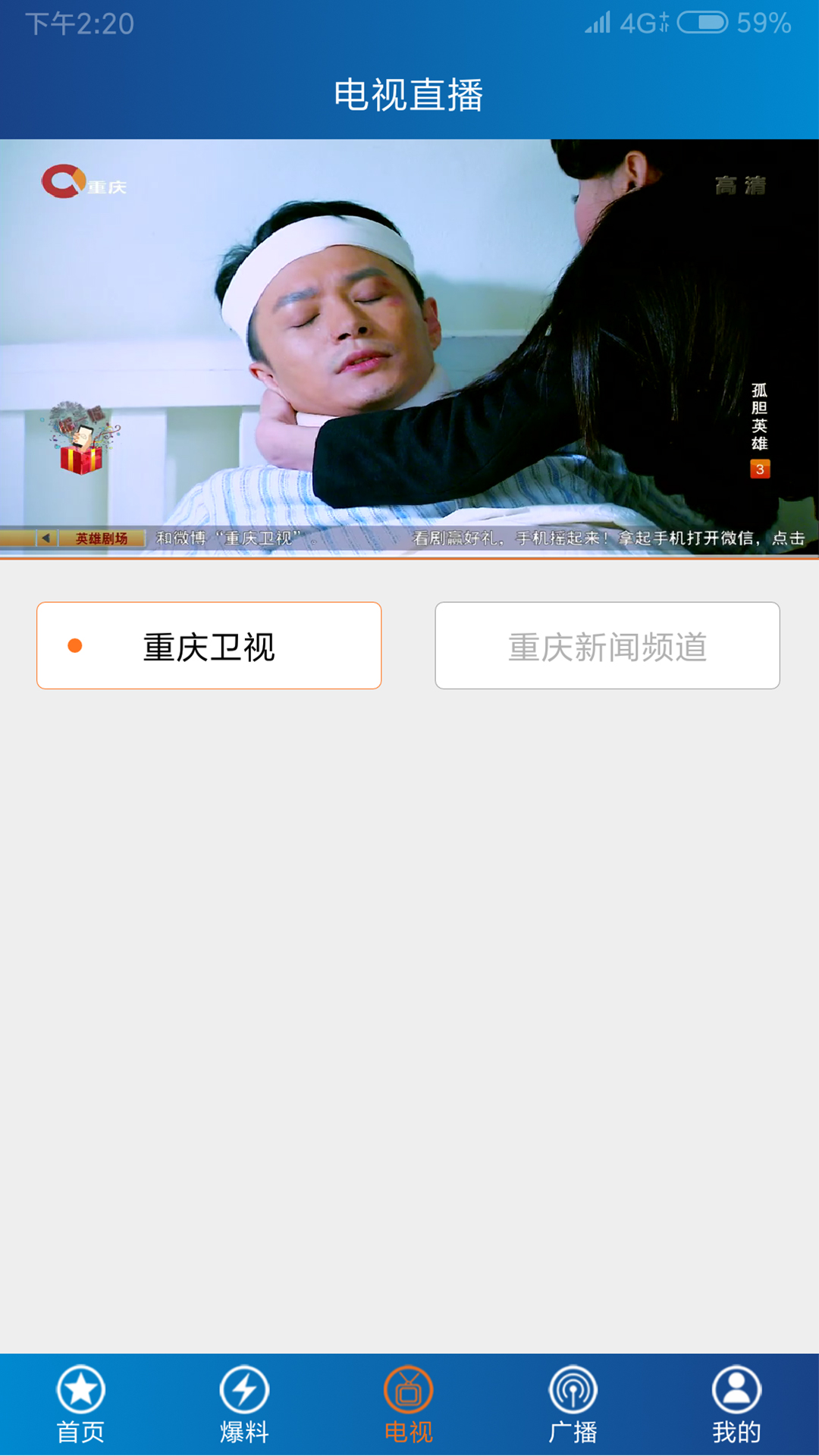Image resolution: width=819 pixels, height=1456 pixels.
Task: Open the 爆料 tab
Action: 244,1404
